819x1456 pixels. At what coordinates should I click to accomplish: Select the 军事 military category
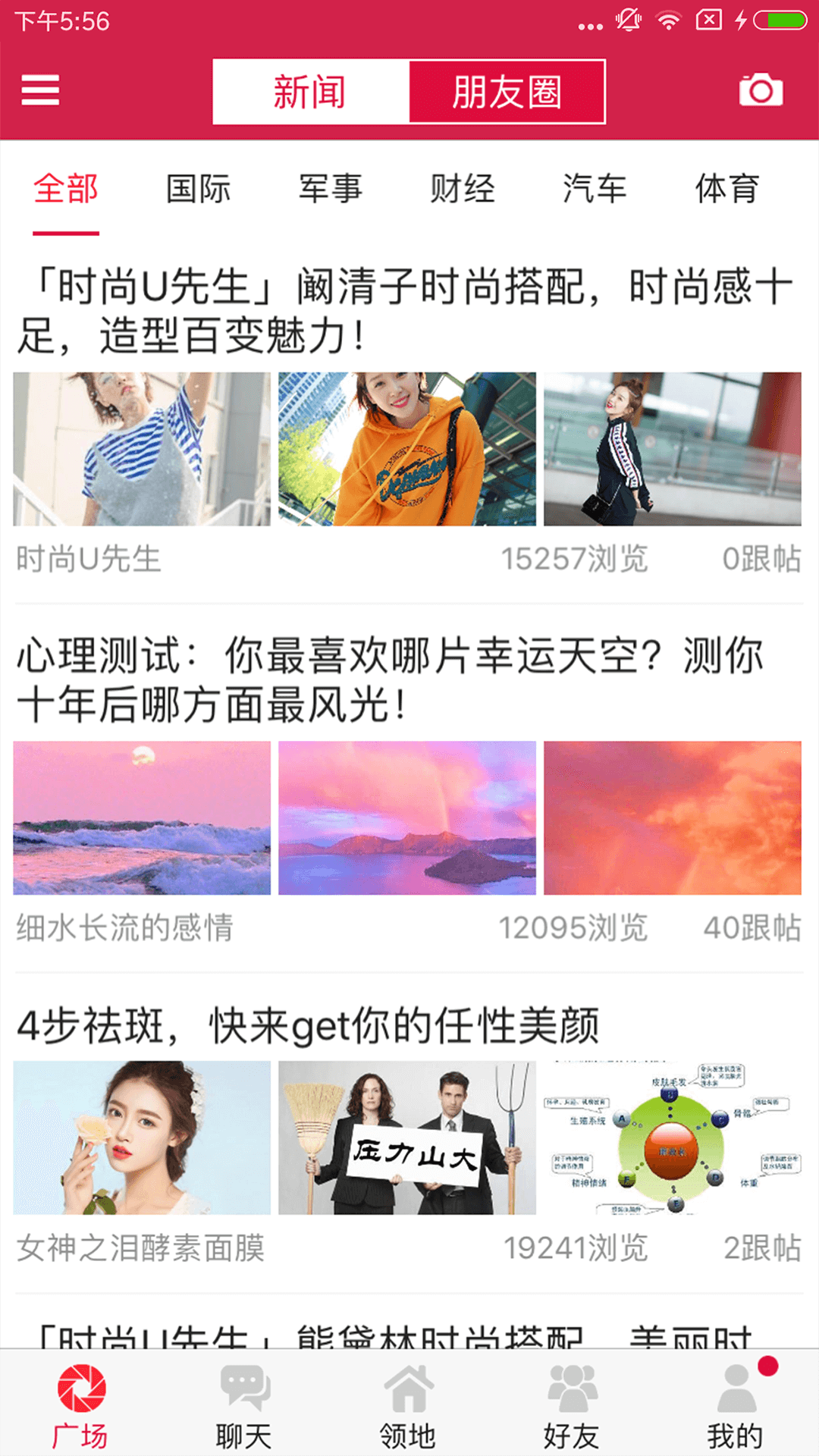(x=331, y=191)
